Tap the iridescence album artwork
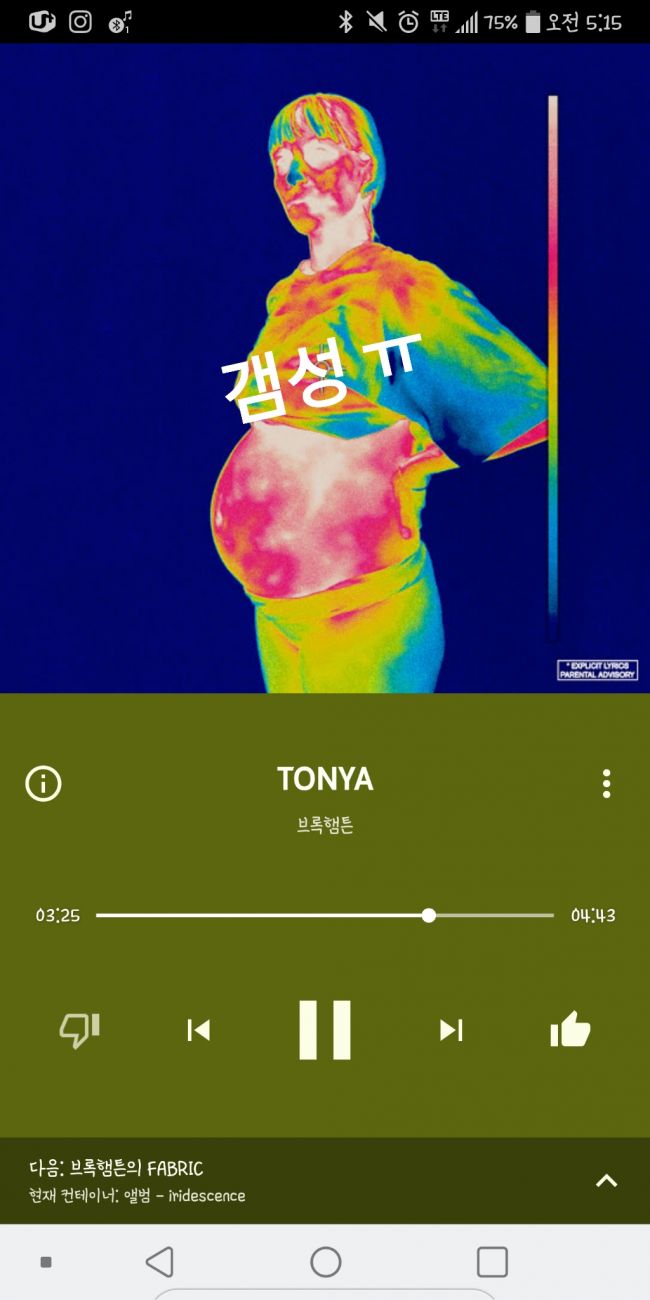Screen dimensions: 650x1300 pos(325,368)
